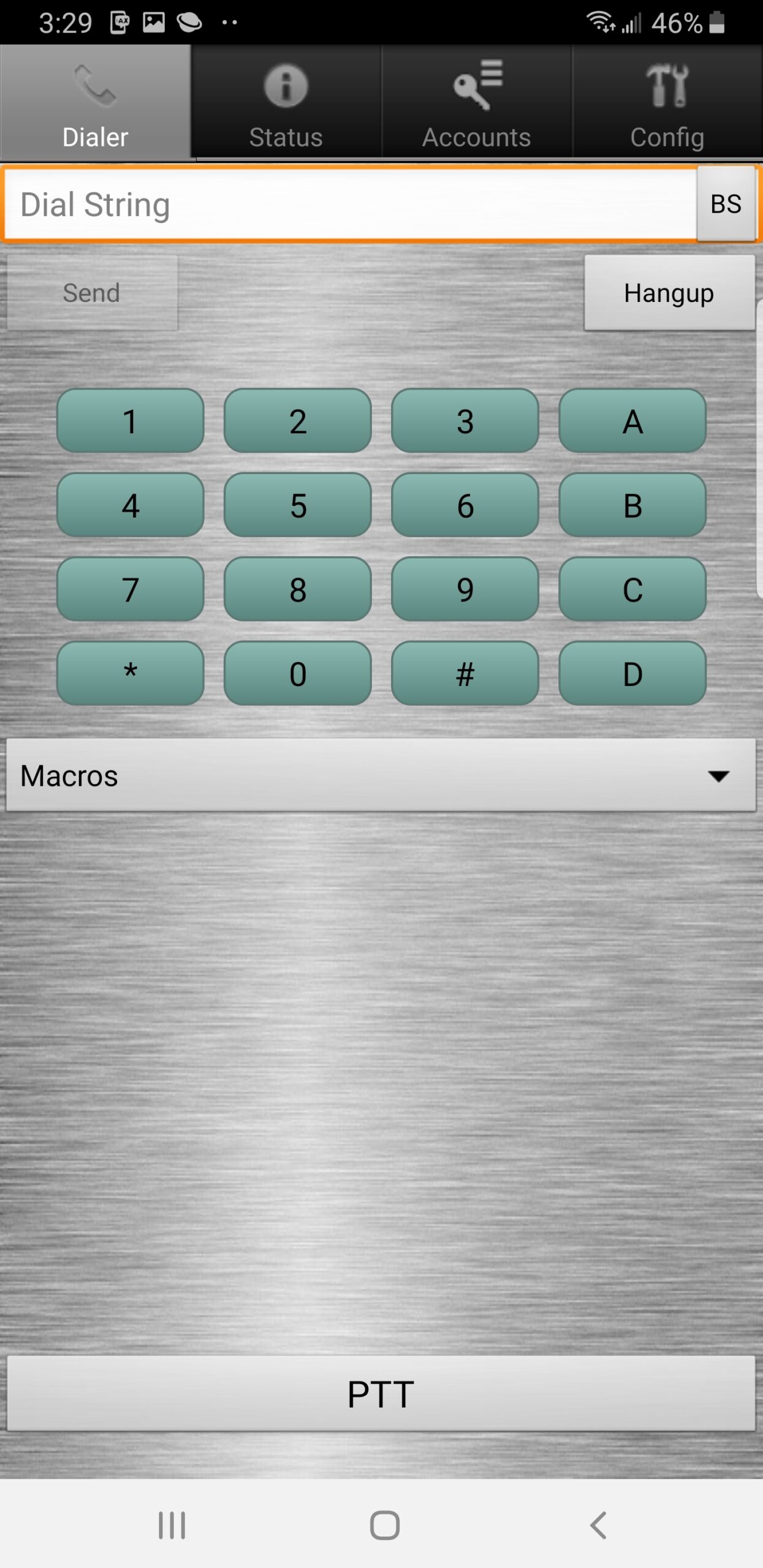Enter DTMF tone D
763x1568 pixels.
[632, 673]
